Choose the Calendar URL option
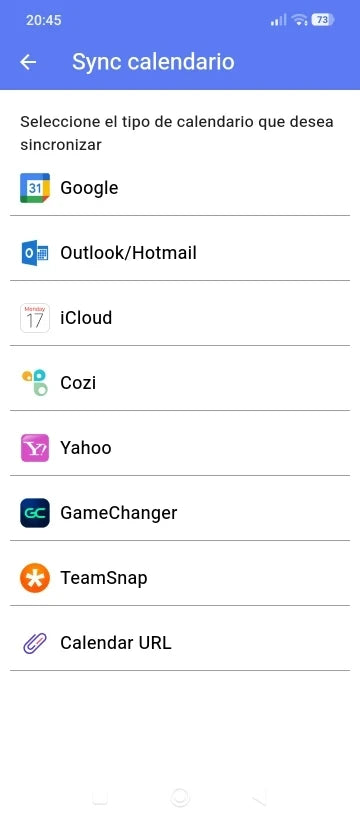The image size is (360, 820). pyautogui.click(x=180, y=643)
